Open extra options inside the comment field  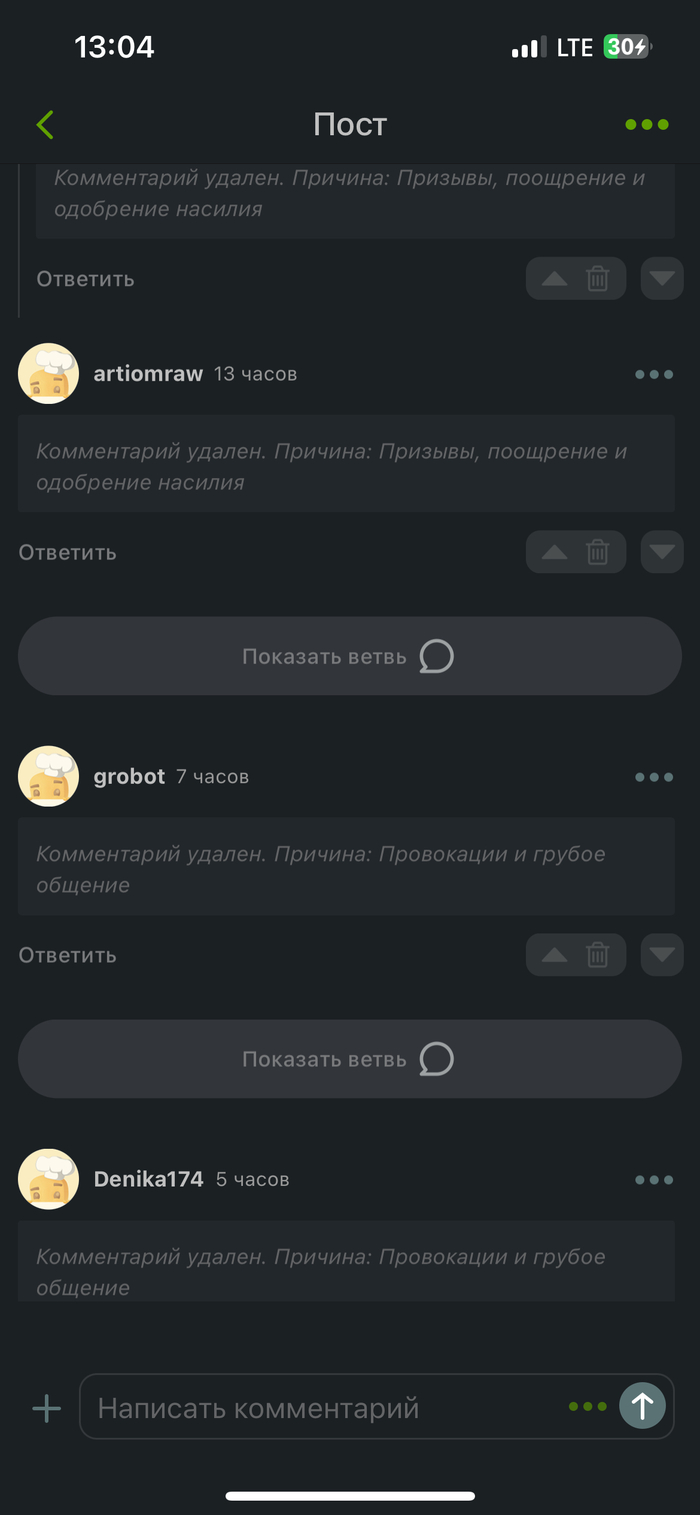[x=588, y=1407]
